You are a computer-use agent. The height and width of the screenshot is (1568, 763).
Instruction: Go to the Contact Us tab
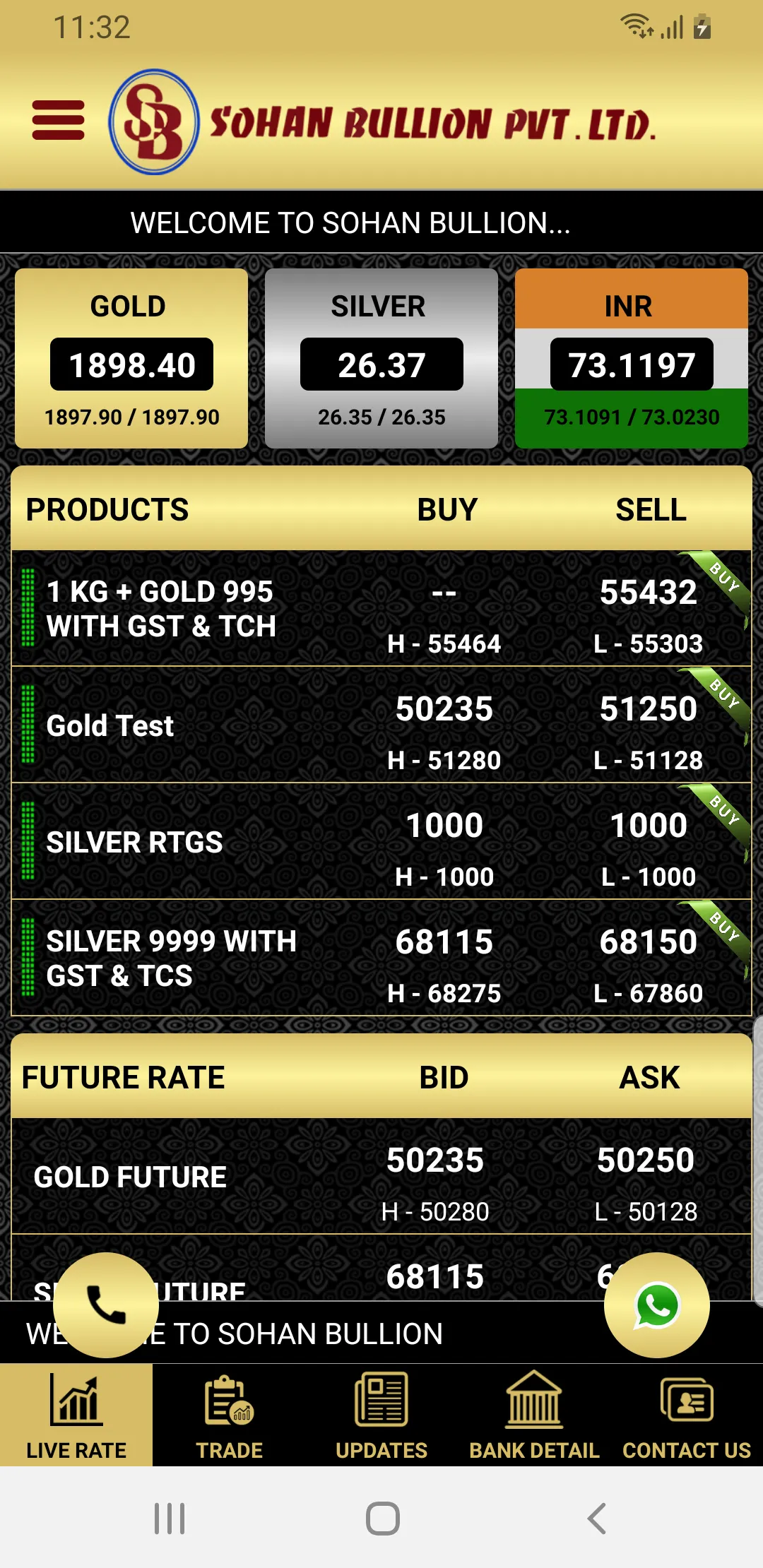(686, 1416)
